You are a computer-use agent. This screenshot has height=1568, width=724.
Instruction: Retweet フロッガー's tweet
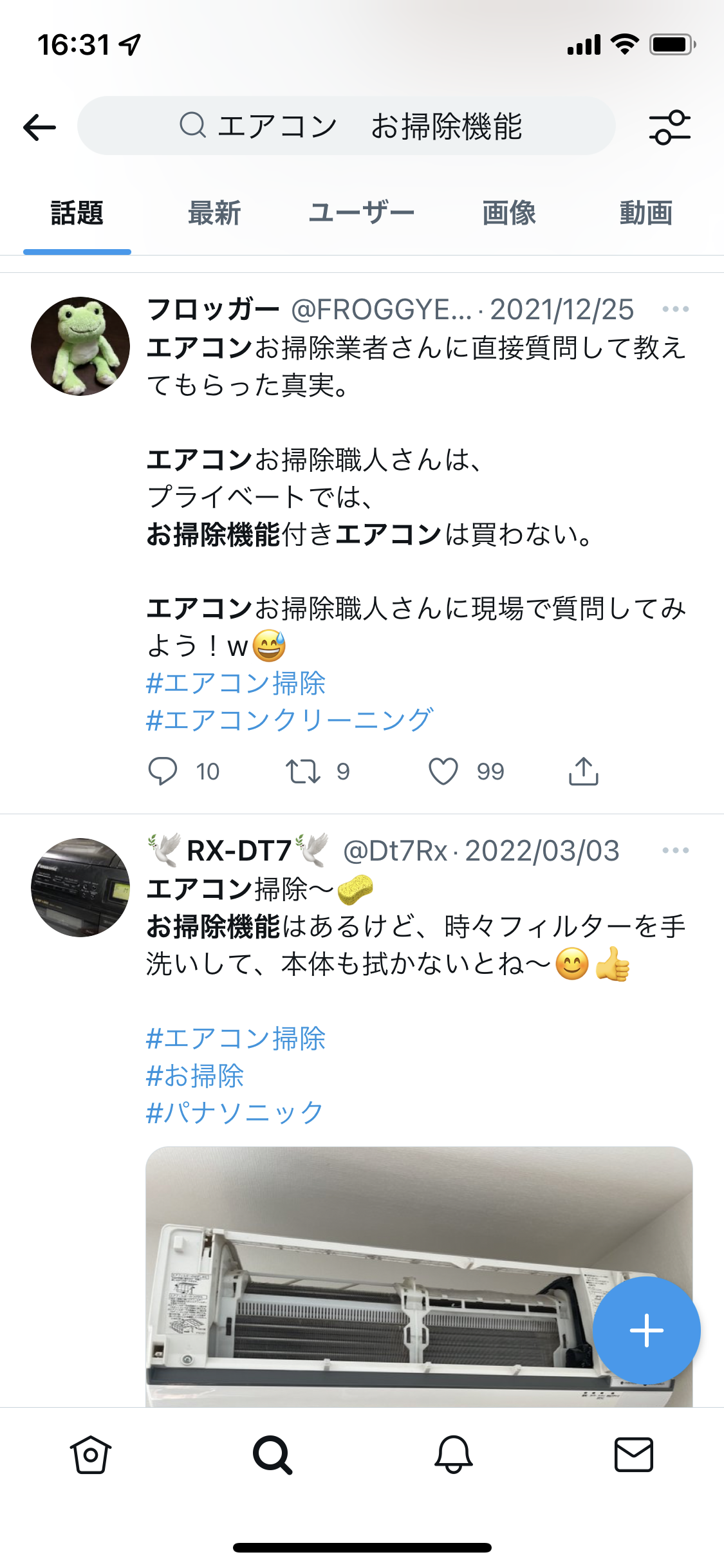pos(302,771)
